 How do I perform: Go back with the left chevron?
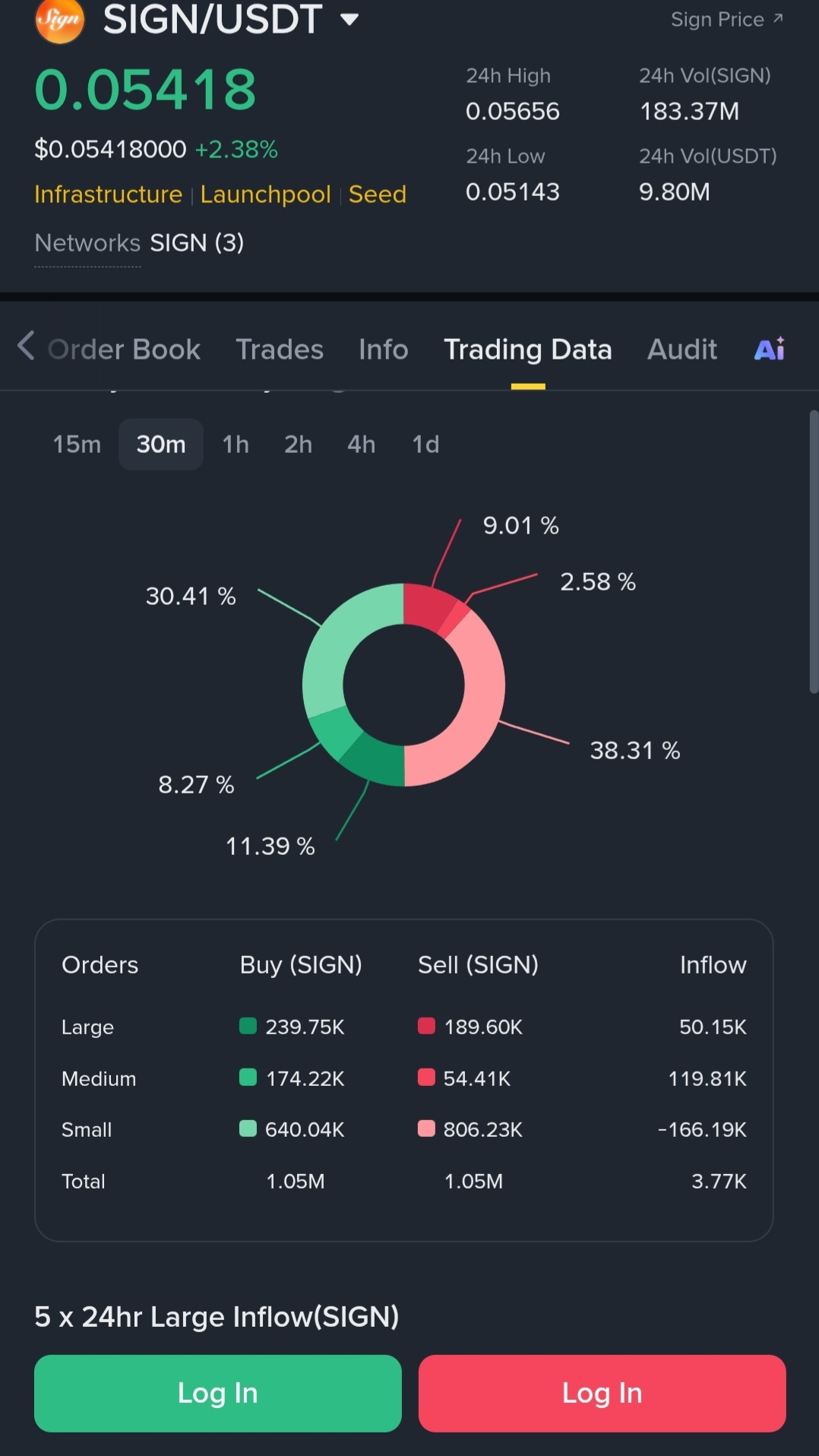pyautogui.click(x=26, y=346)
